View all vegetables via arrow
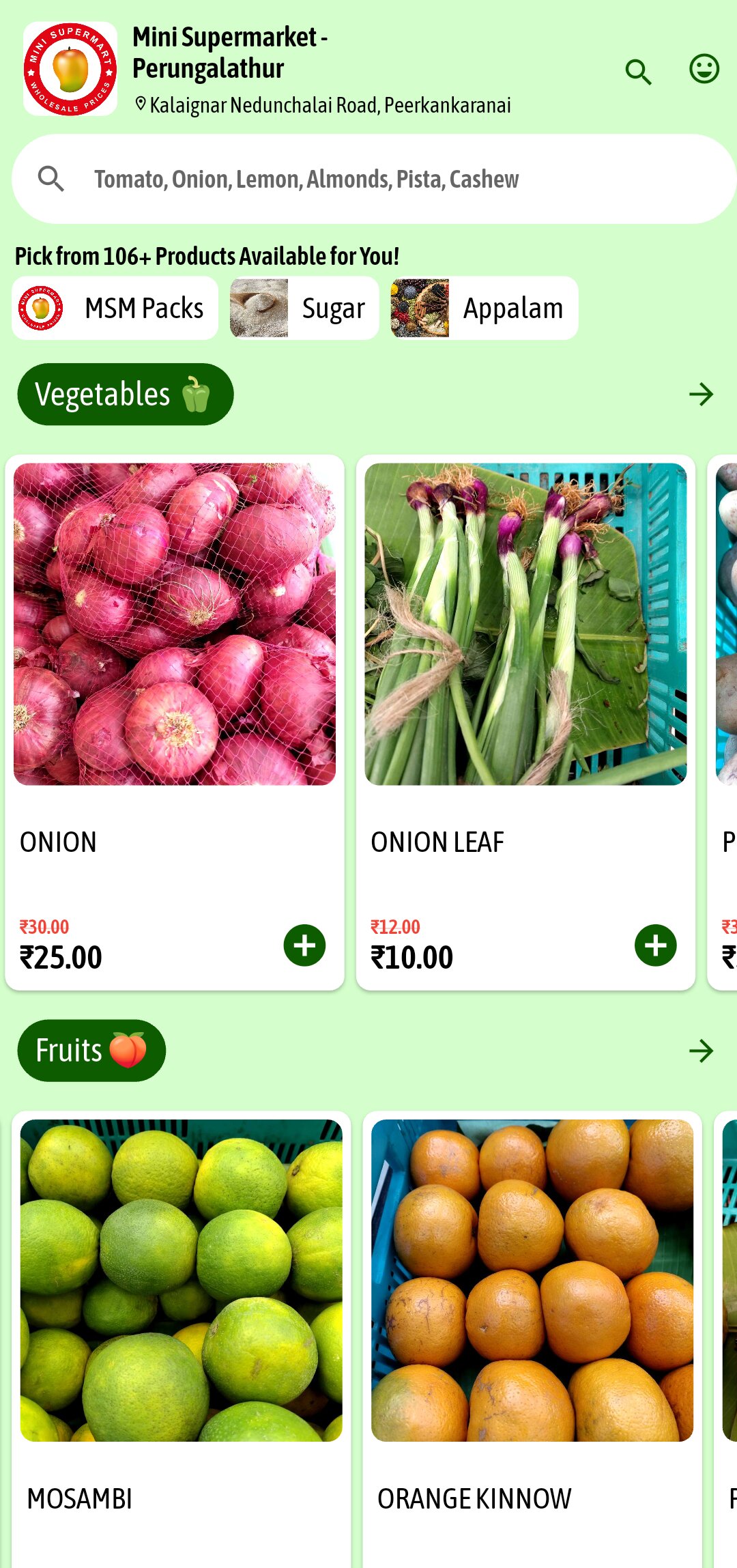 pyautogui.click(x=701, y=394)
